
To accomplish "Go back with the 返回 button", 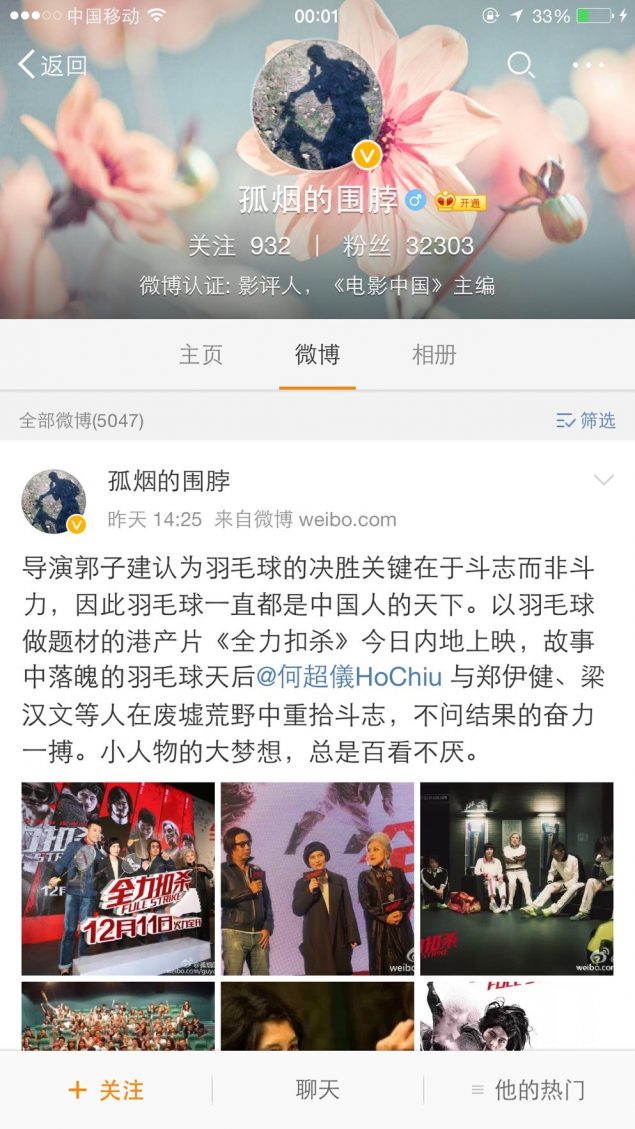I will pyautogui.click(x=52, y=66).
